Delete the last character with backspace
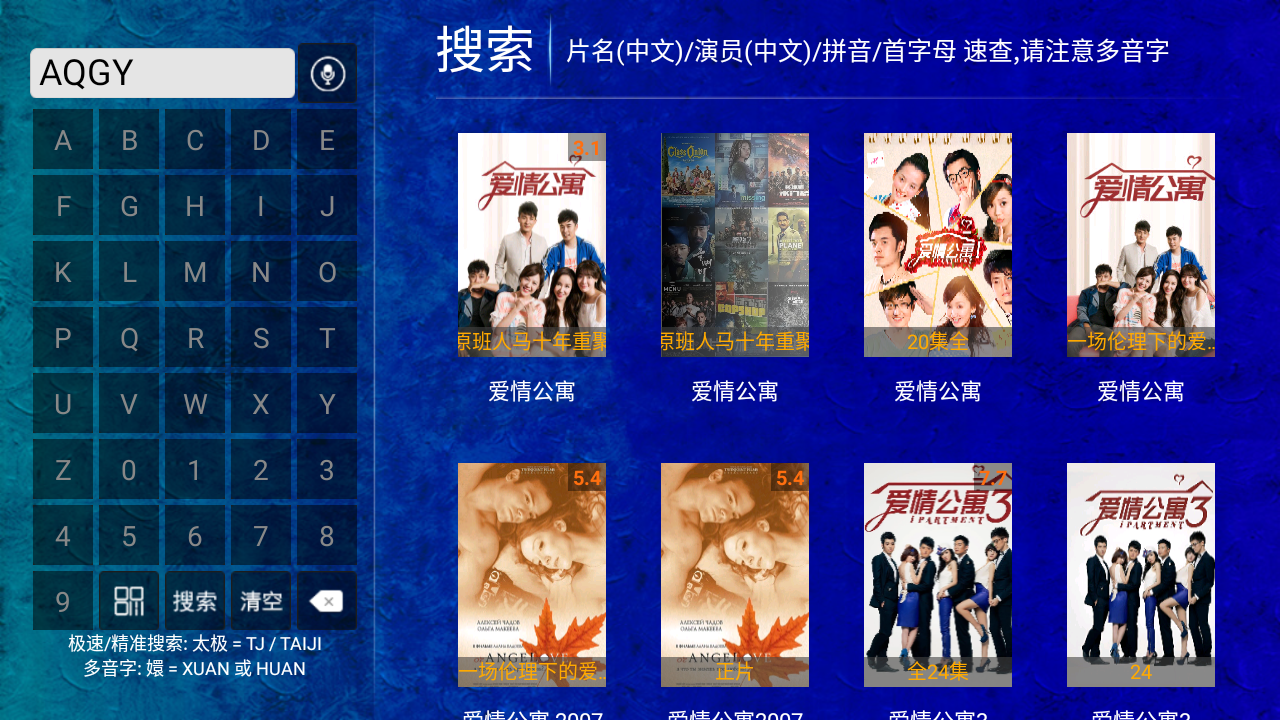The image size is (1280, 720). [326, 601]
